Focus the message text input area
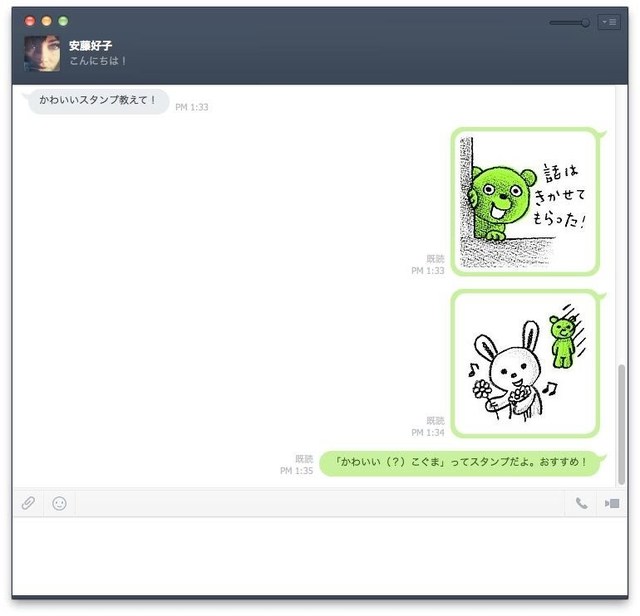 pos(318,555)
